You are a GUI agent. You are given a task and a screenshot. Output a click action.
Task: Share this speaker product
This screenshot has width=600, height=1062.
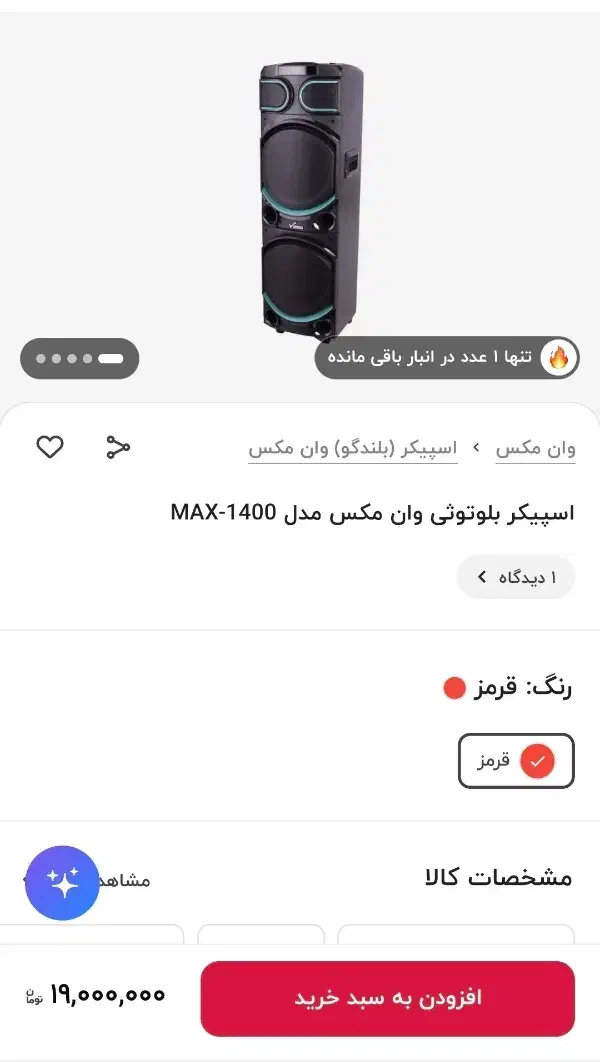[118, 447]
